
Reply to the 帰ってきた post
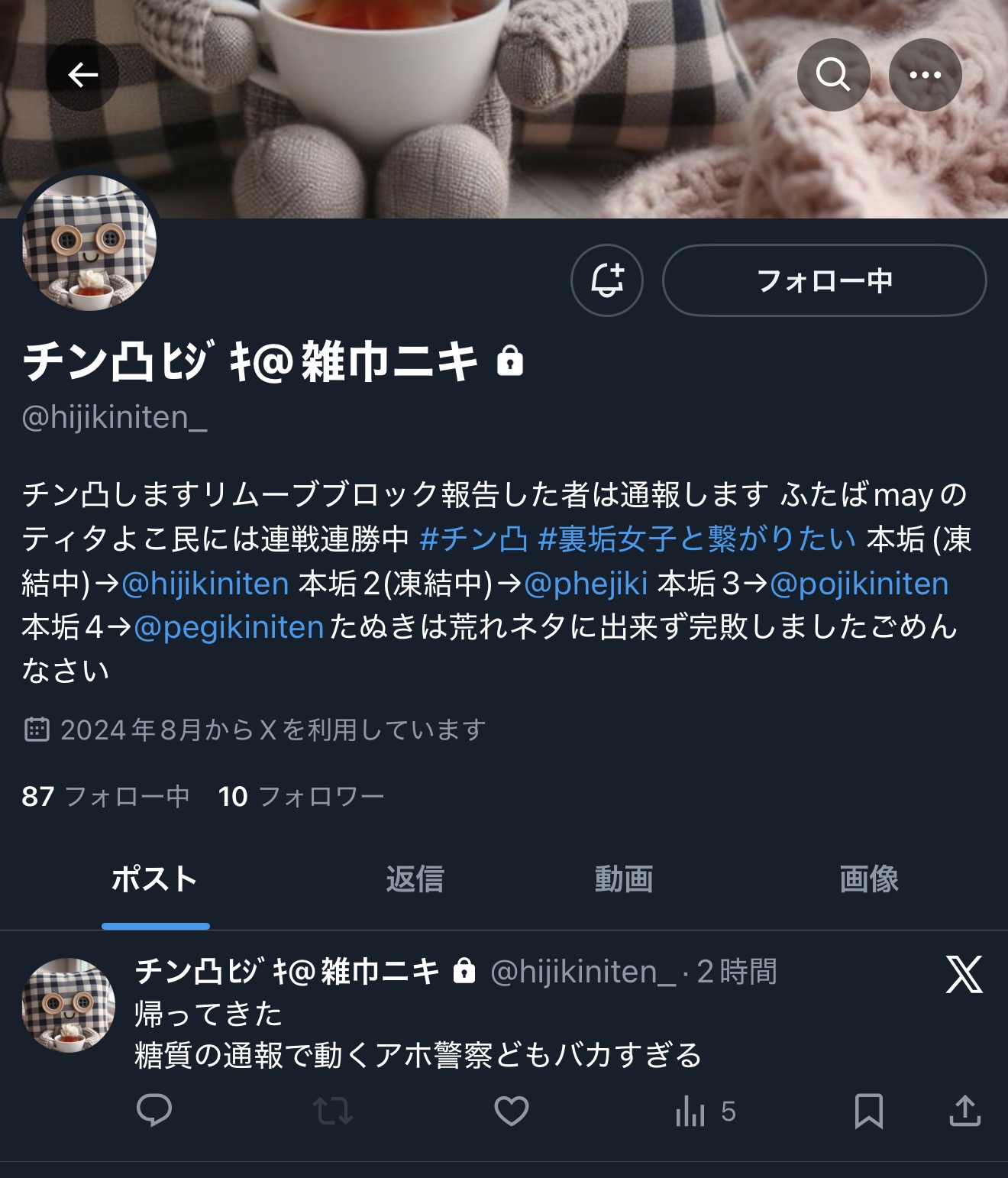[x=153, y=1111]
